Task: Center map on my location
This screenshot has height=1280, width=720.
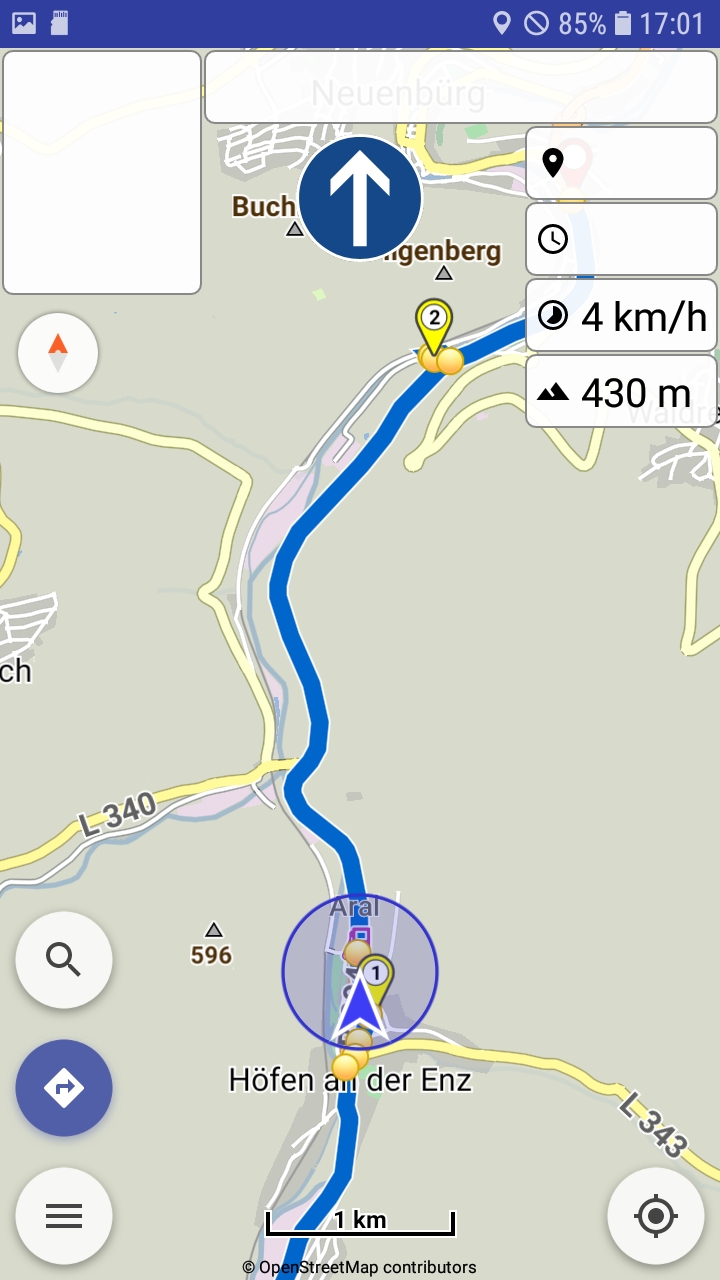Action: (656, 1216)
